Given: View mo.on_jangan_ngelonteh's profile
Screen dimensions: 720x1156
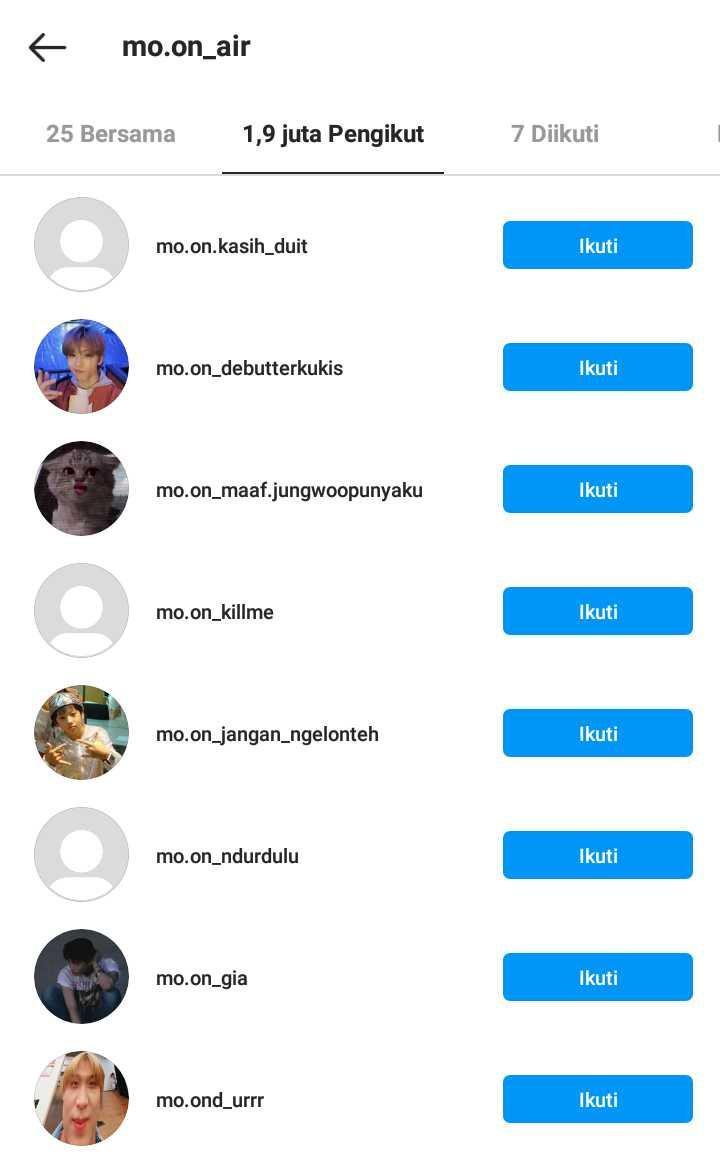Looking at the screenshot, I should tap(267, 734).
